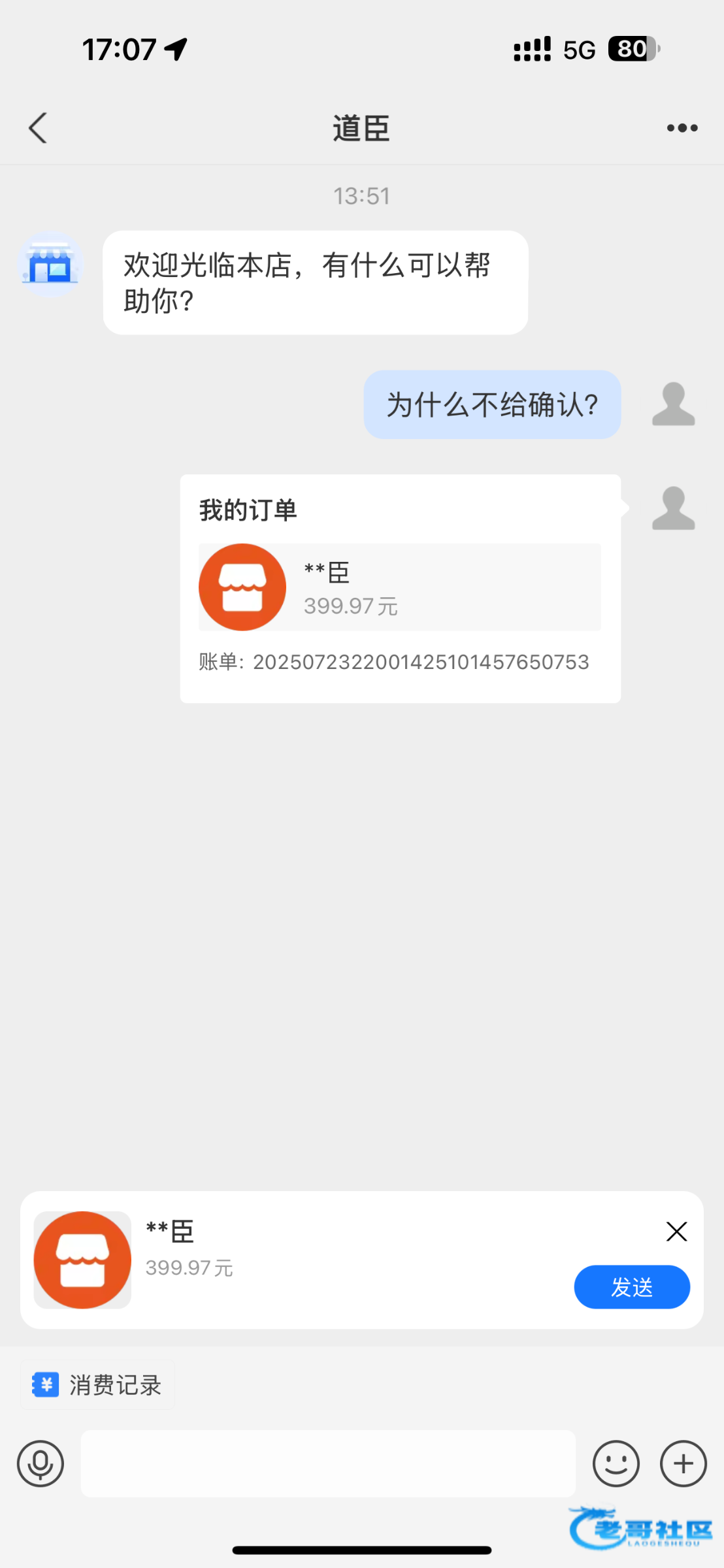This screenshot has height=1568, width=724.
Task: Open the emoji picker
Action: pos(616,1463)
